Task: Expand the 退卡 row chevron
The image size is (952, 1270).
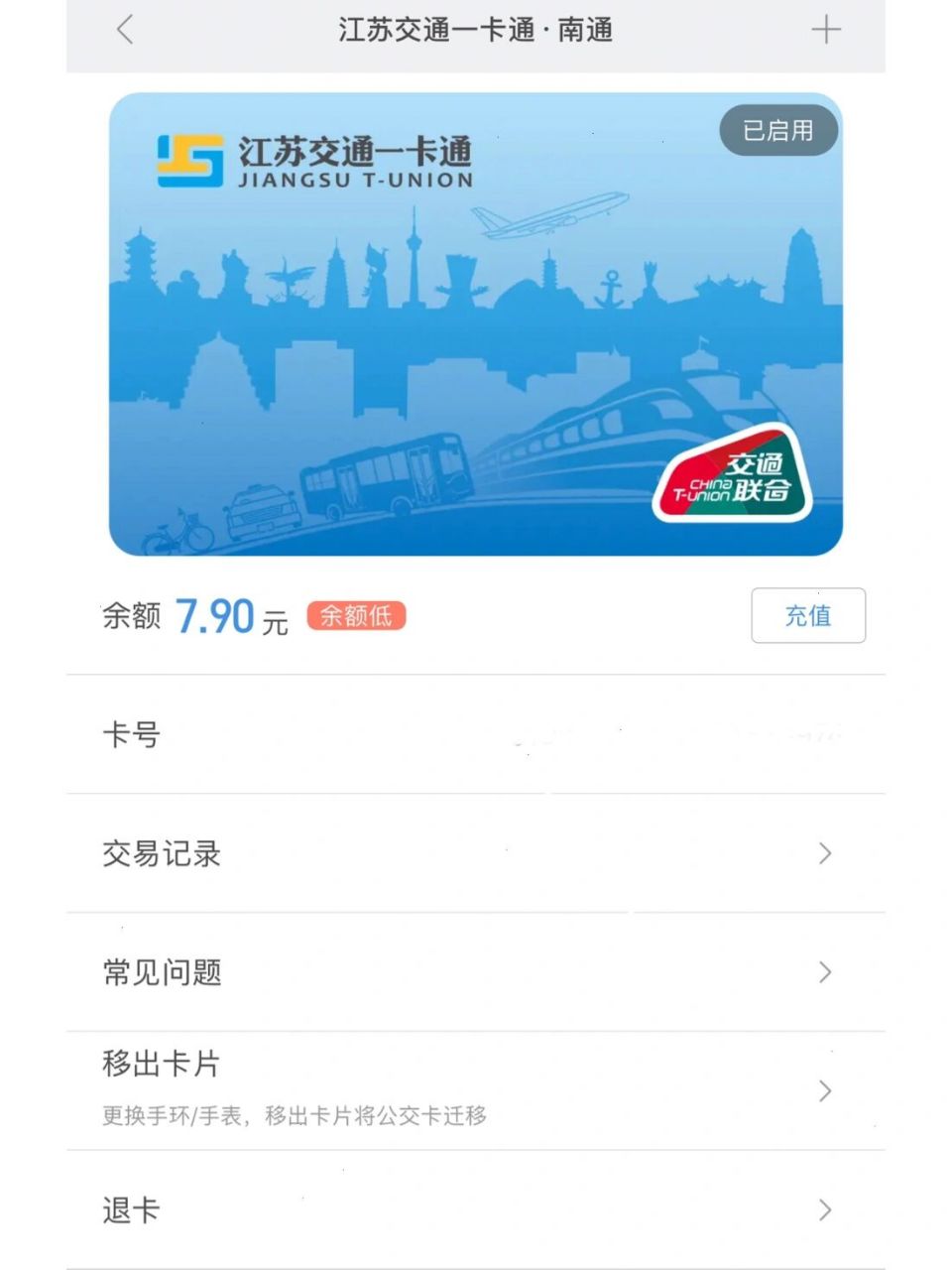Action: [823, 1210]
